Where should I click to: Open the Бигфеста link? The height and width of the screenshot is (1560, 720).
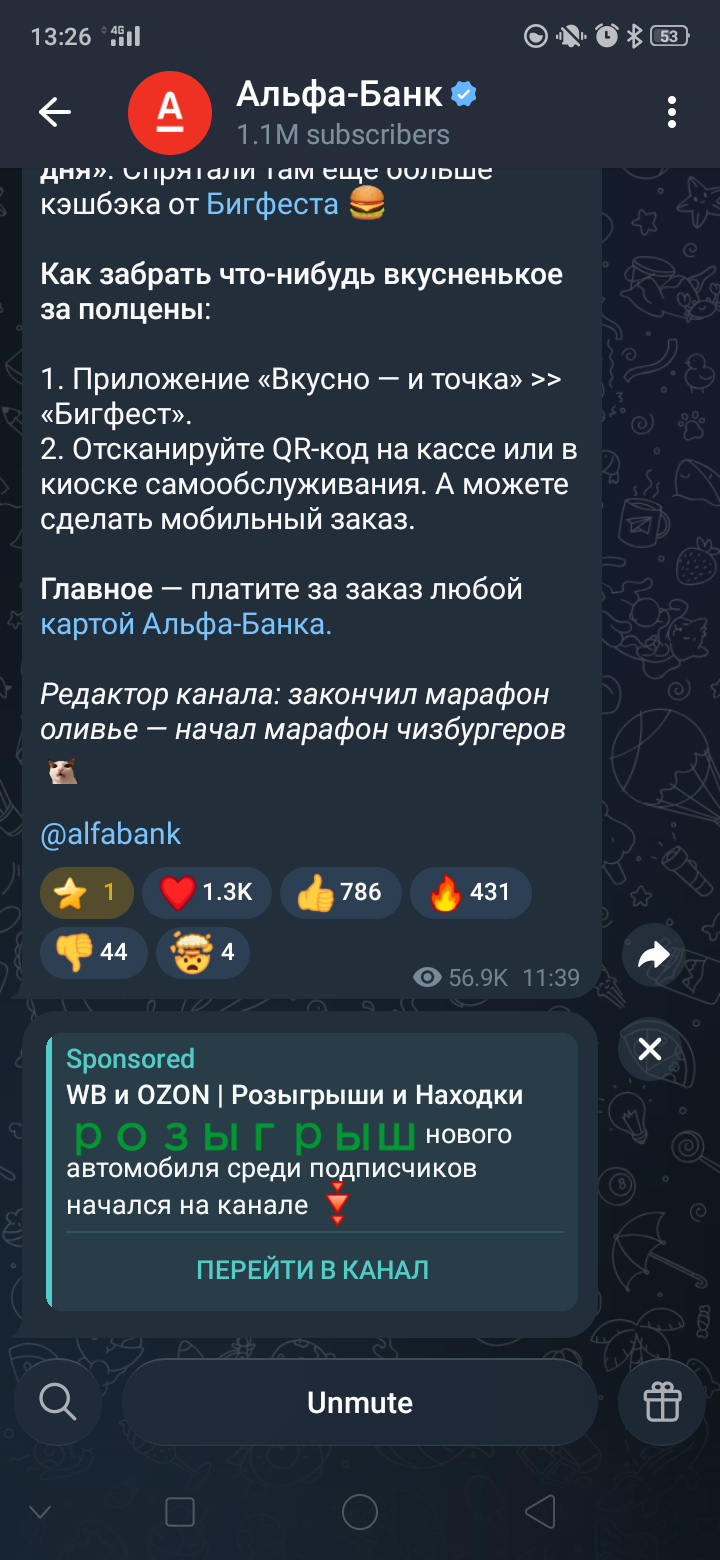[272, 204]
